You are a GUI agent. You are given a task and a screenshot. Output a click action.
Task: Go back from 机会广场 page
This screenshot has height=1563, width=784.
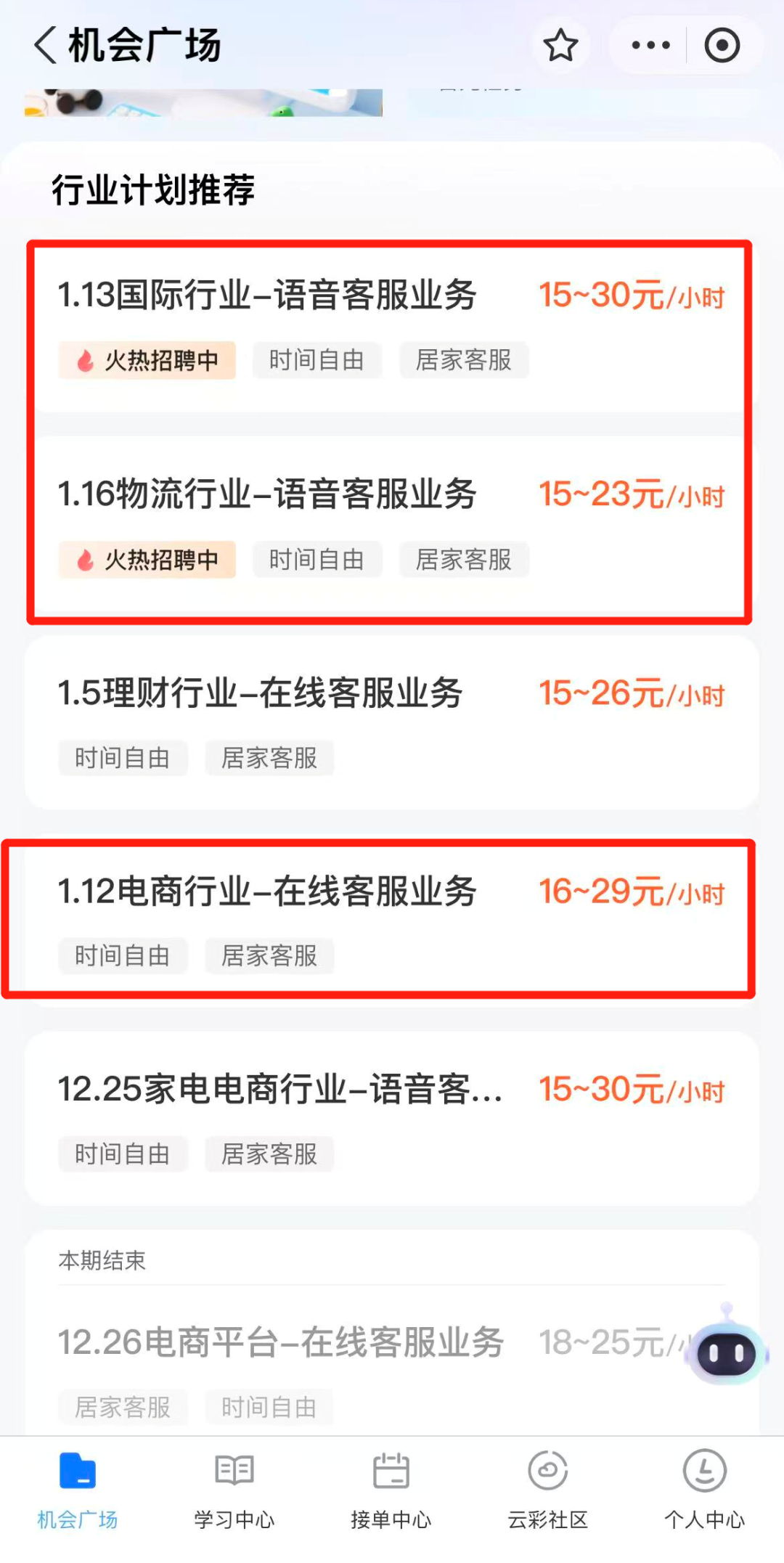point(45,45)
